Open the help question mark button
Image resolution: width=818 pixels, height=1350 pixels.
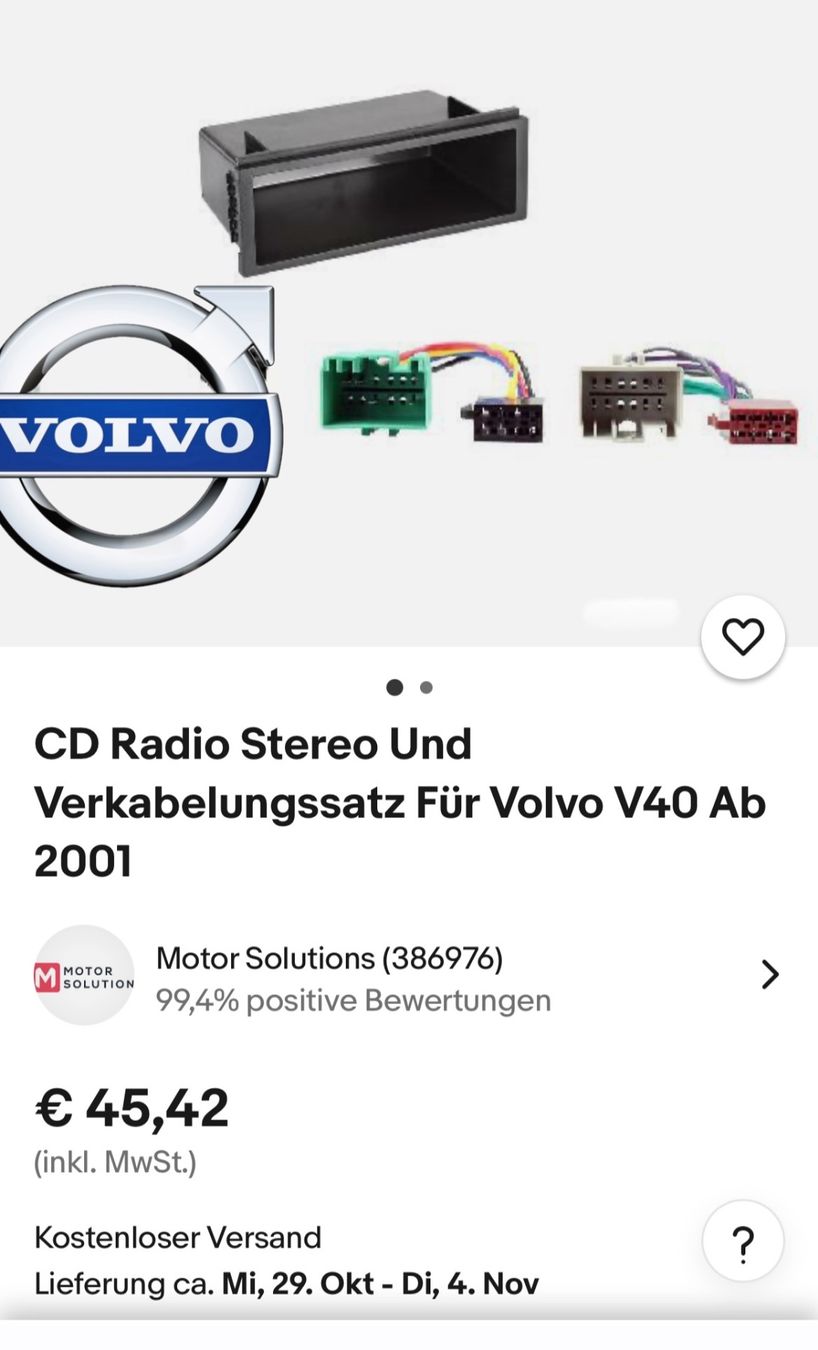(742, 1242)
